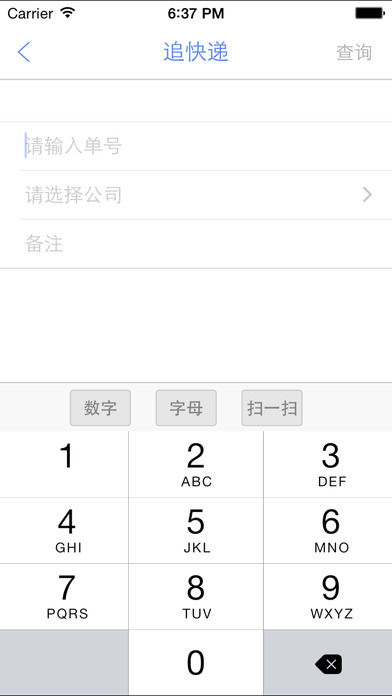This screenshot has height=696, width=392.
Task: Focus the 请输入单号 tracking number field
Action: pyautogui.click(x=196, y=146)
